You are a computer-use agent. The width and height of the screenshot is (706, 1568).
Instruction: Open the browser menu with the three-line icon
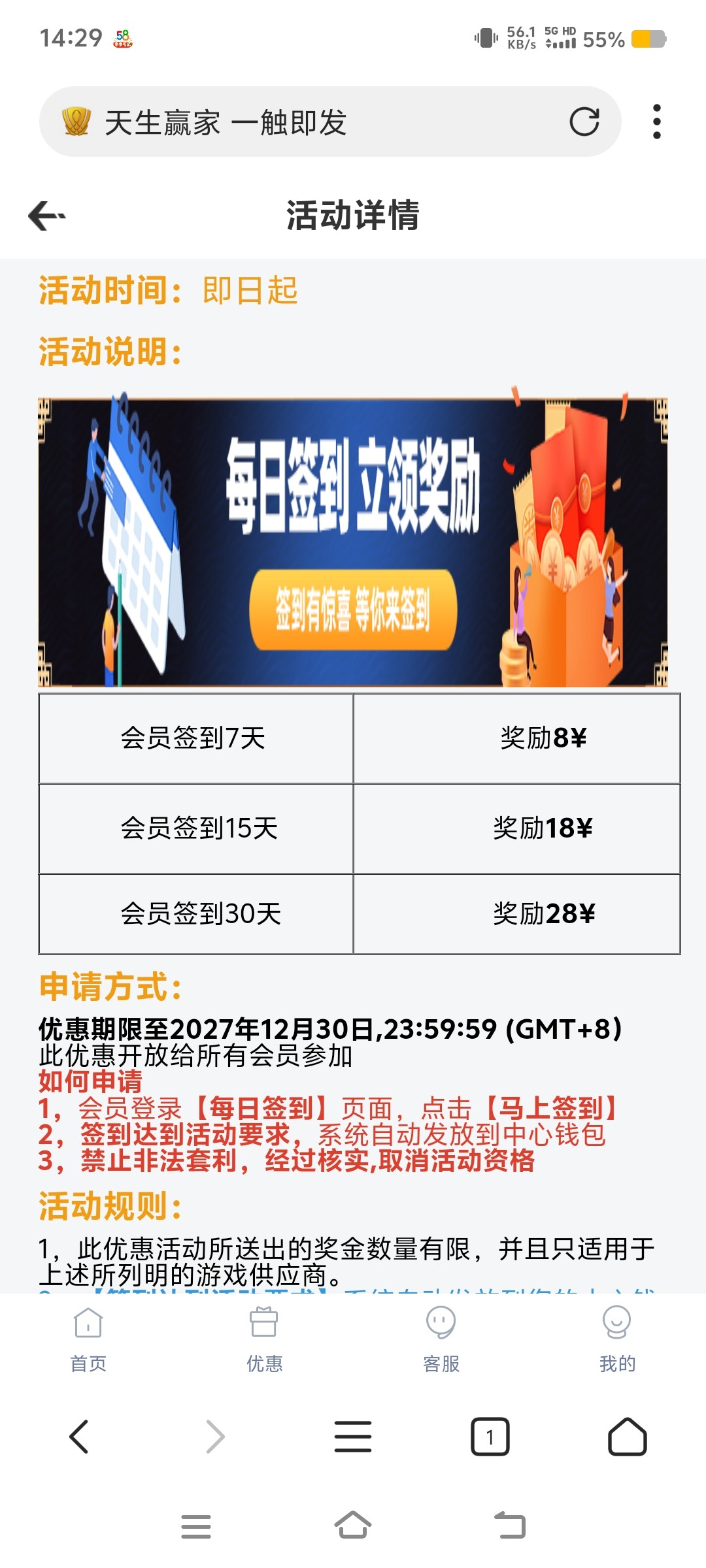(353, 1437)
